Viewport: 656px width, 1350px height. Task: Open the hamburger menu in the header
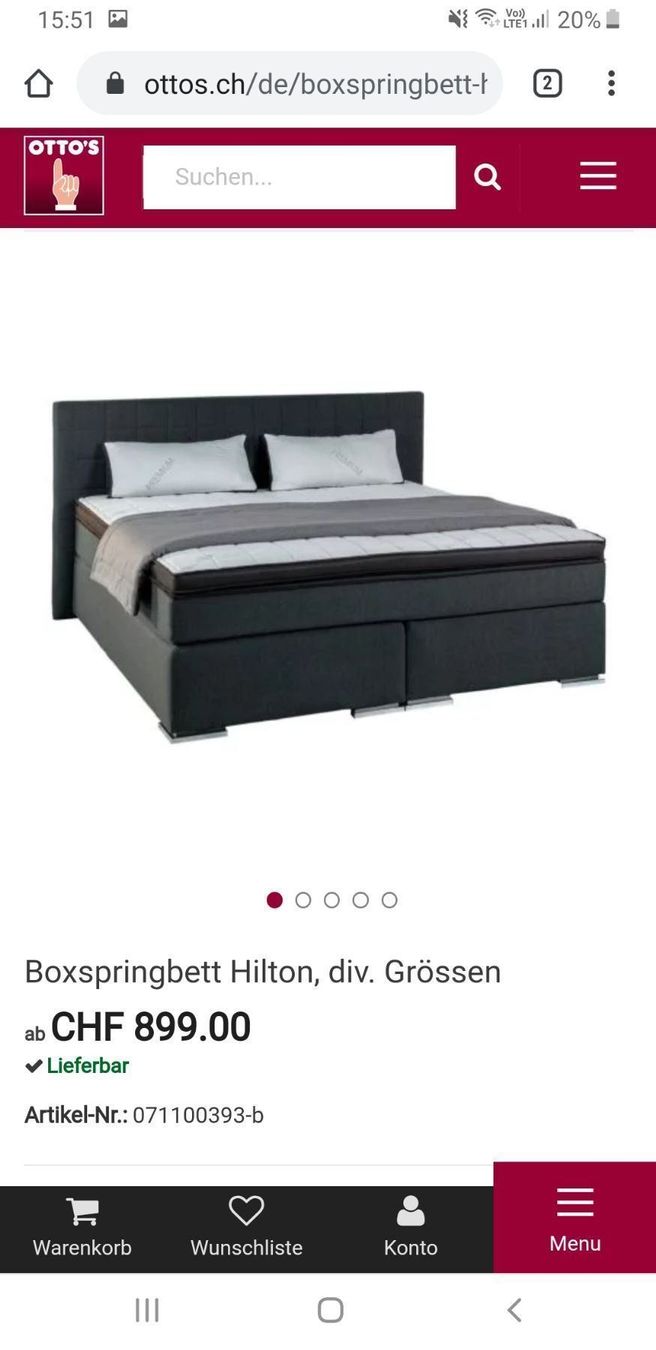(598, 177)
